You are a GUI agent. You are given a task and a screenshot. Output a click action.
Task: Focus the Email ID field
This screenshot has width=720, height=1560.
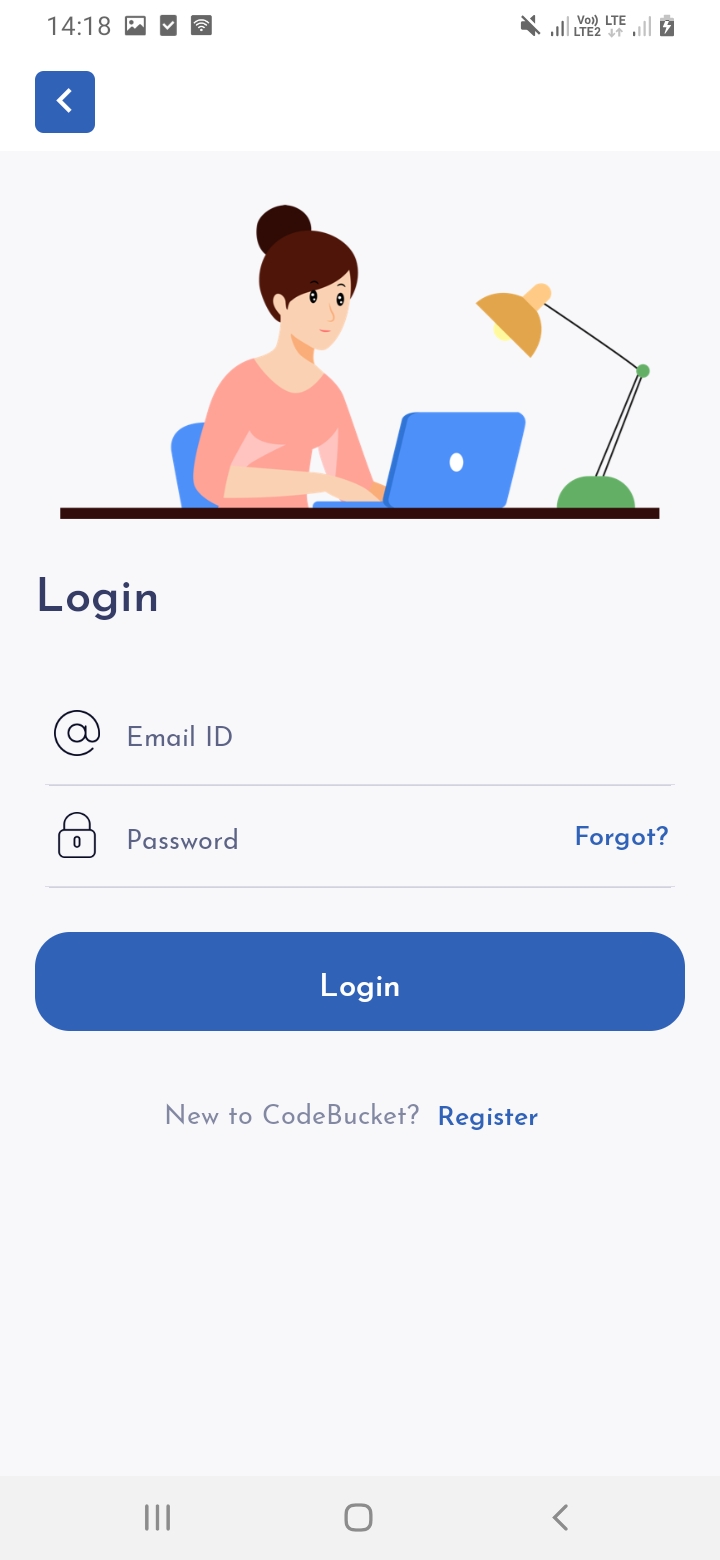[x=380, y=737]
